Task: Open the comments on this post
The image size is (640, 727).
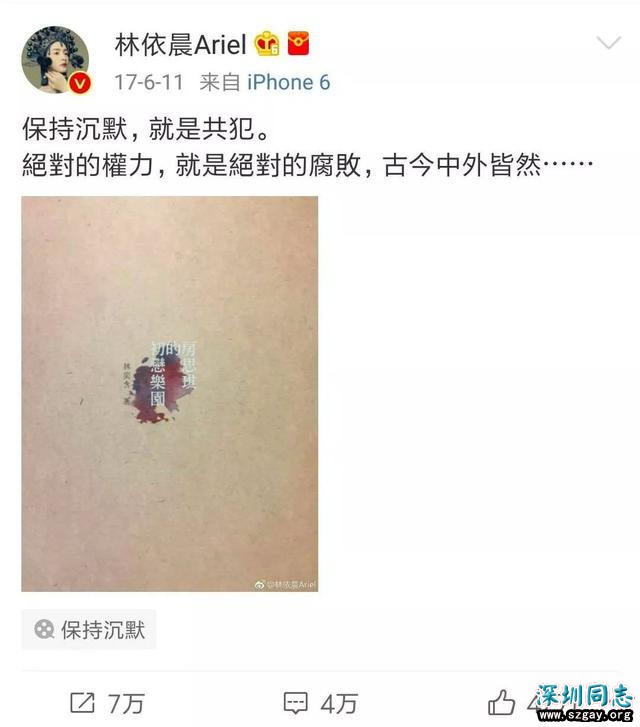Action: point(322,702)
